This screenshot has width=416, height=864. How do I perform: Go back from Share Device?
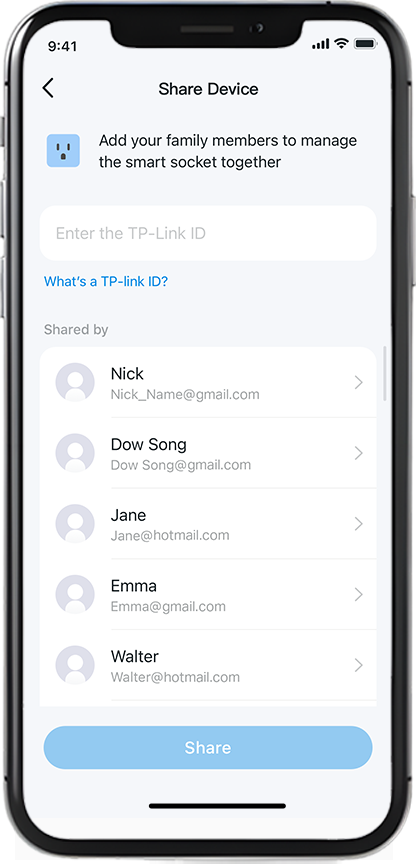point(48,88)
